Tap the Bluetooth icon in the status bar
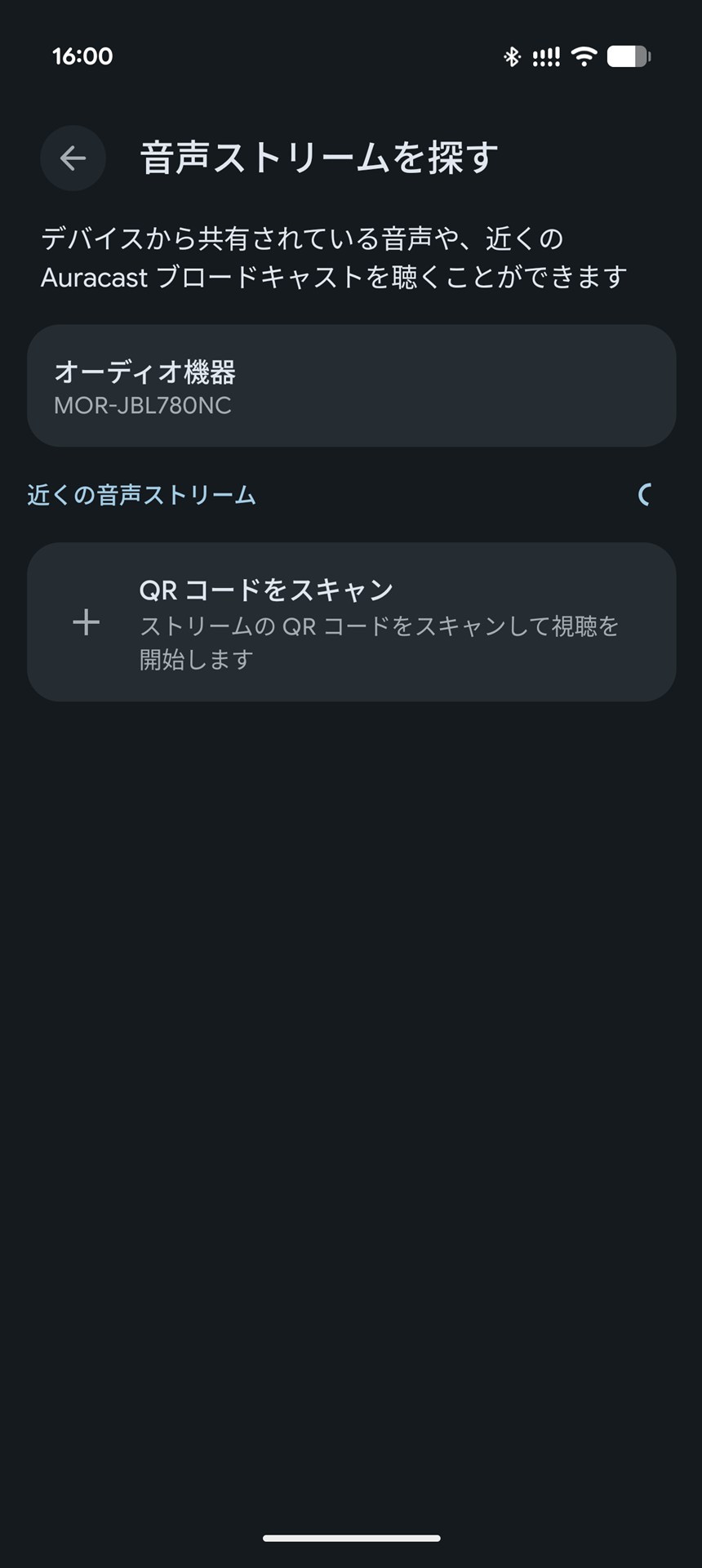This screenshot has height=1568, width=702. (513, 56)
